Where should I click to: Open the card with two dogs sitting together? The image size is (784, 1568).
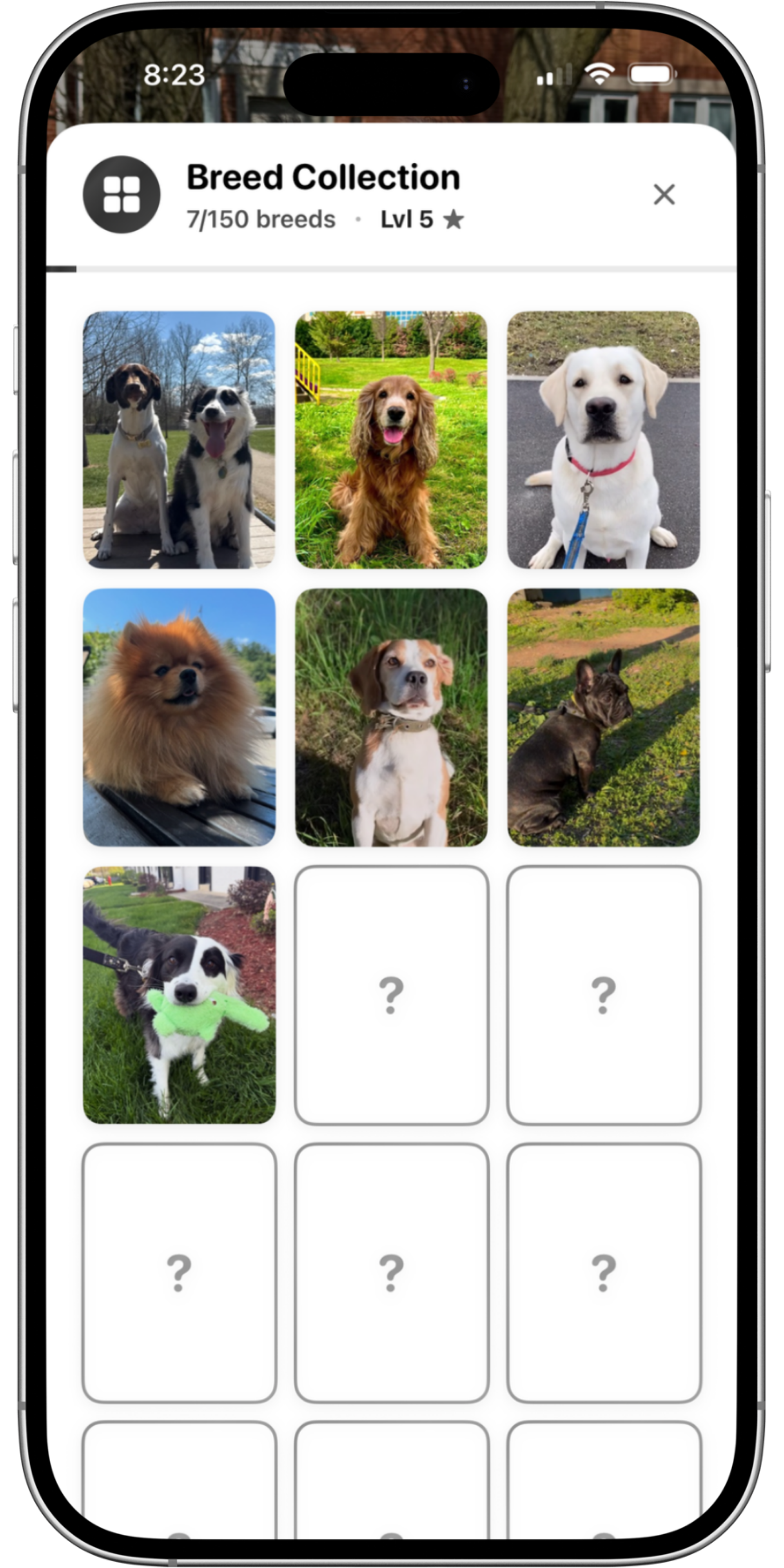pos(179,439)
